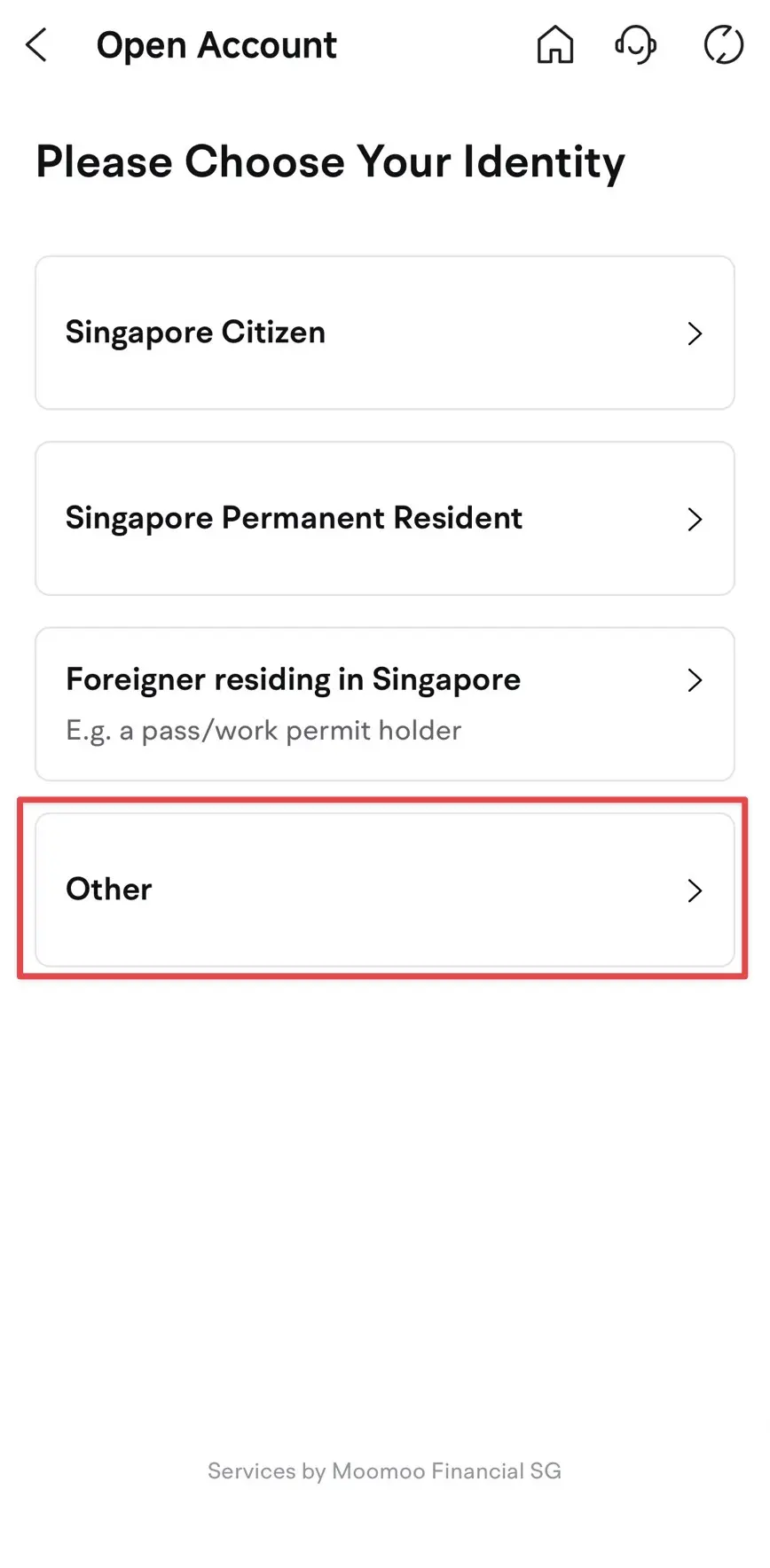
Task: Choose Singapore Permanent Resident
Action: 384,518
